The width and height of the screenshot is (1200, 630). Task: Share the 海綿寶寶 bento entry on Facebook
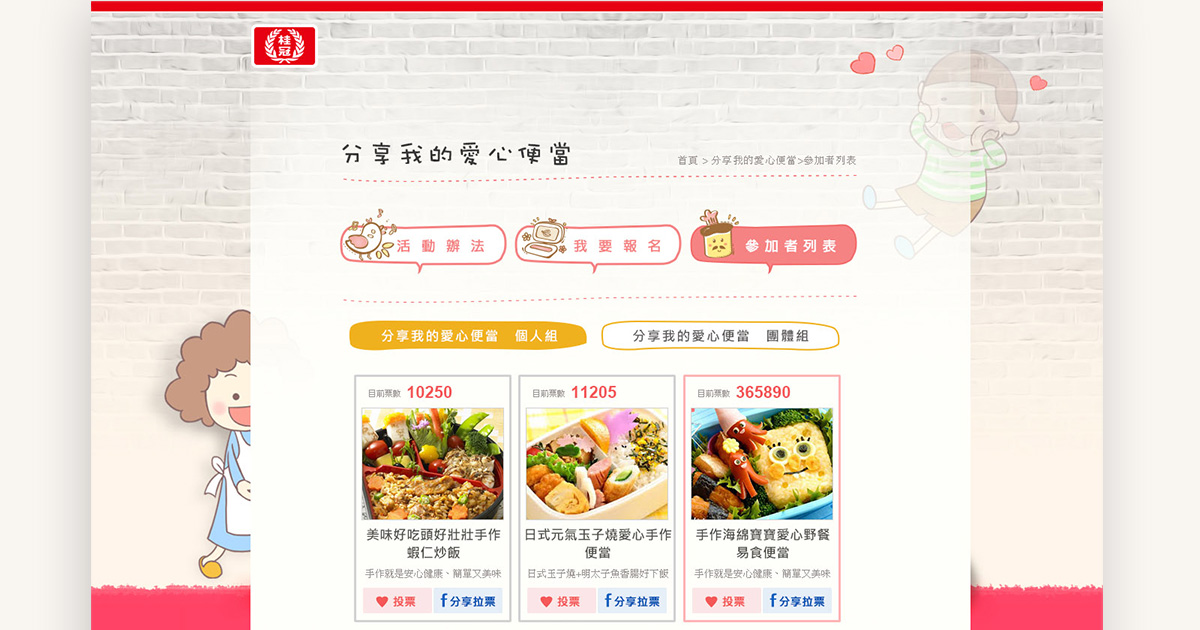[x=797, y=601]
